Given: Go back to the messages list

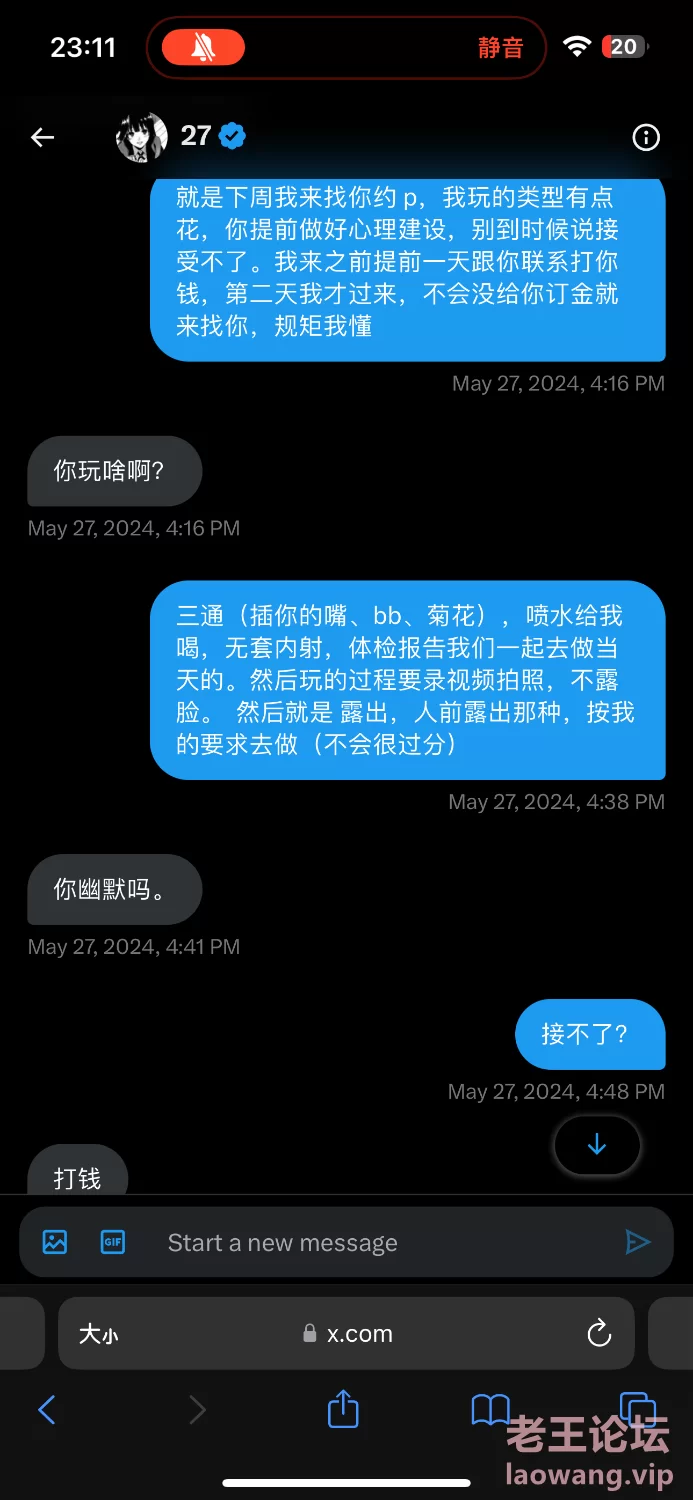Looking at the screenshot, I should (x=42, y=137).
